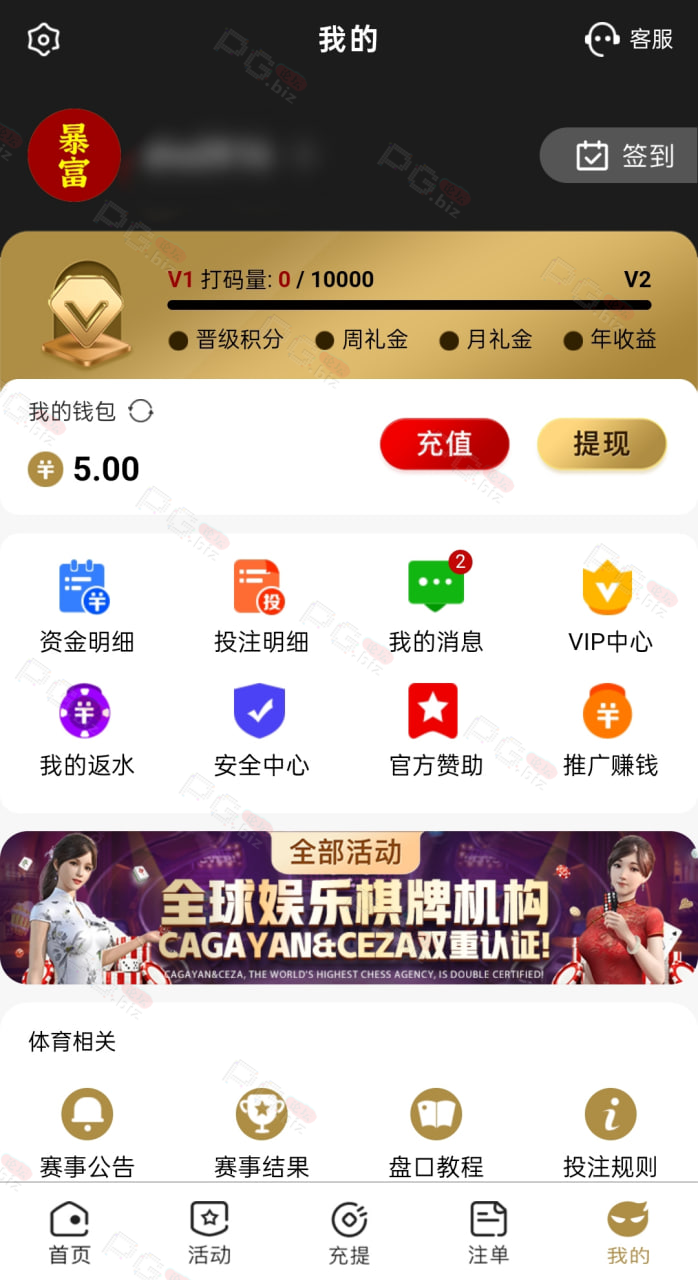The width and height of the screenshot is (698, 1280).
Task: Open the settings gear icon
Action: coord(43,40)
